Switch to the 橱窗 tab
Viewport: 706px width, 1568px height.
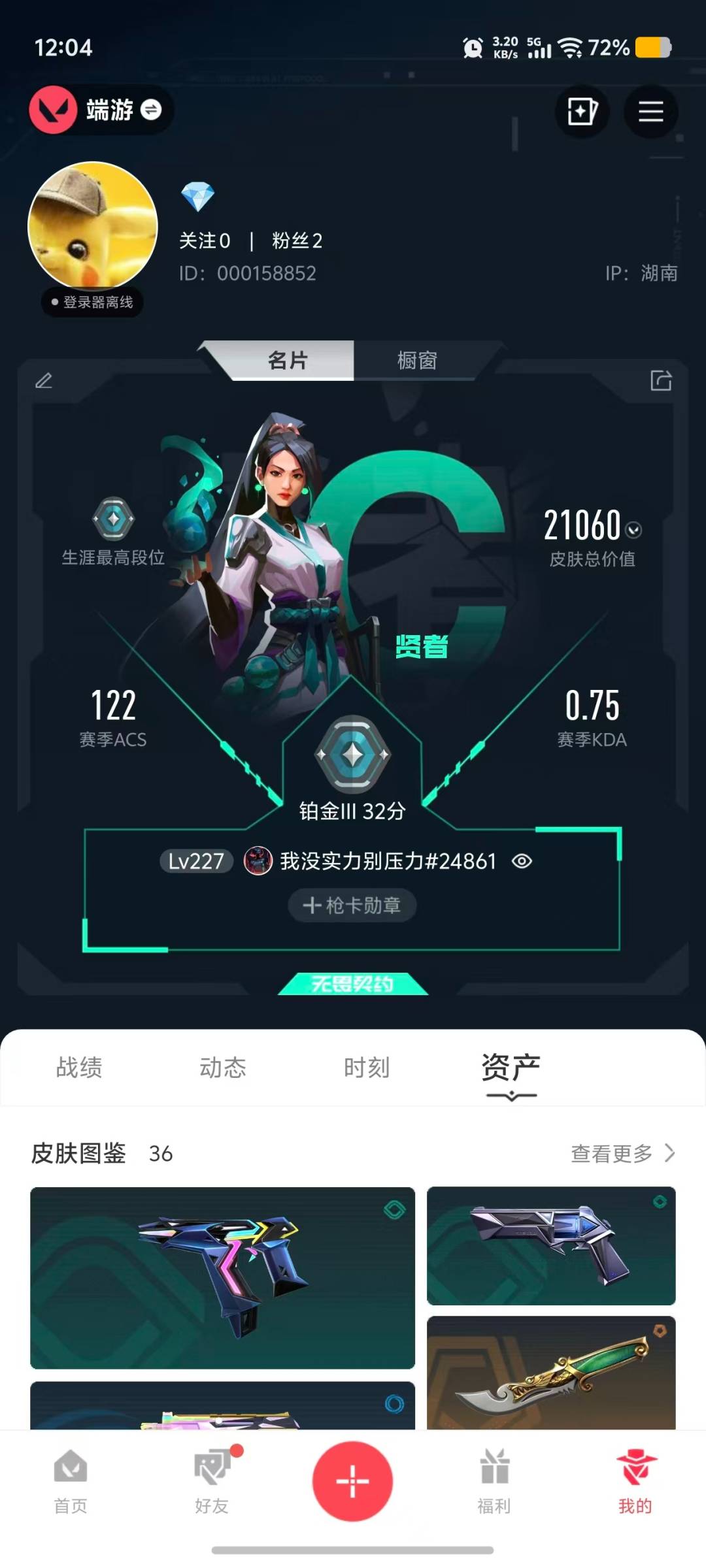pyautogui.click(x=417, y=360)
